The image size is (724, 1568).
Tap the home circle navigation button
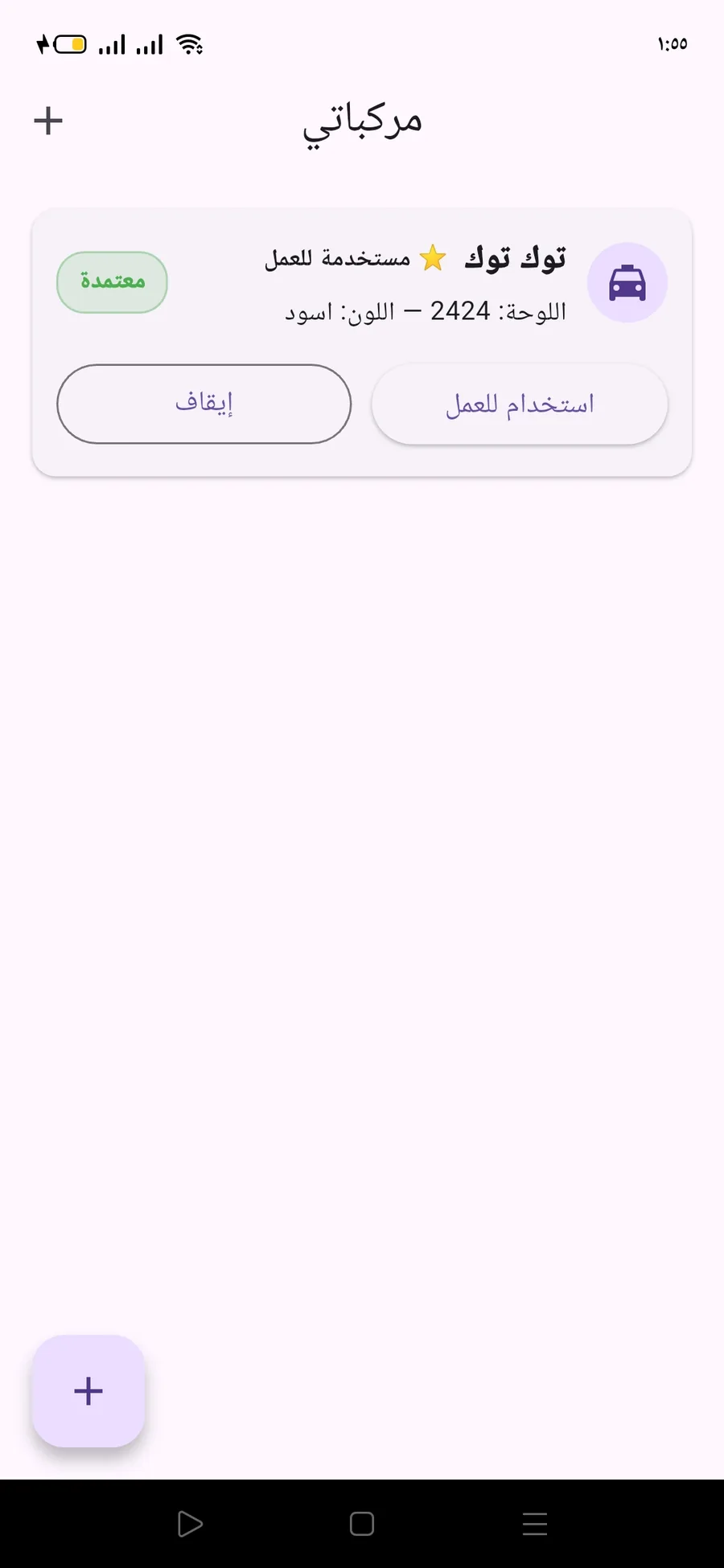(x=362, y=1522)
